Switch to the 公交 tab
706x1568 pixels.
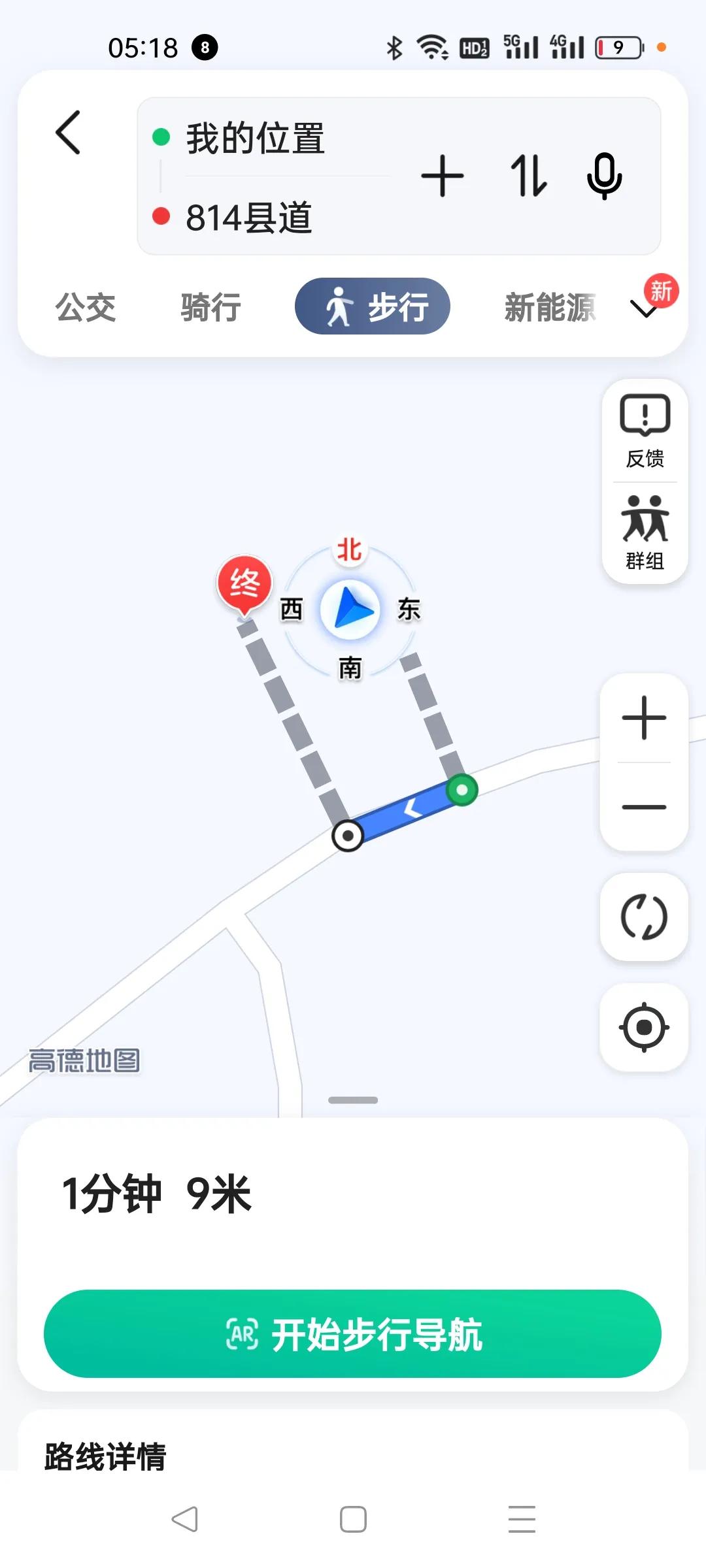86,307
